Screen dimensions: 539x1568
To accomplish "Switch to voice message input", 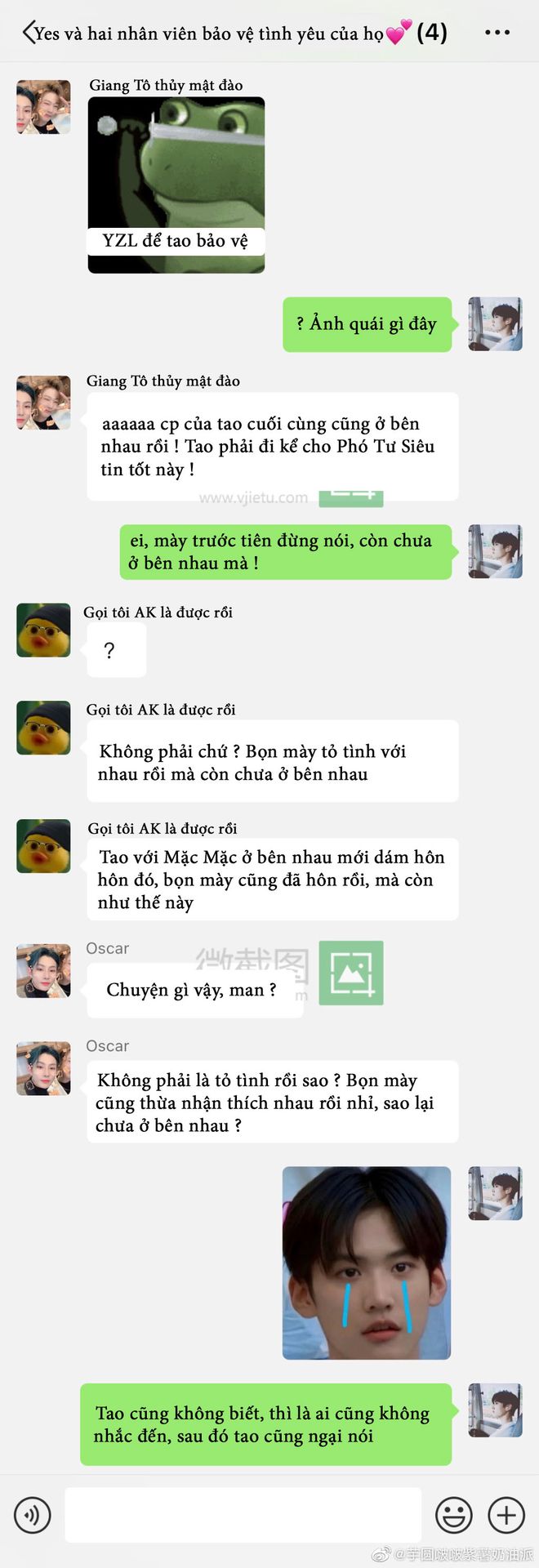I will pos(33,1516).
